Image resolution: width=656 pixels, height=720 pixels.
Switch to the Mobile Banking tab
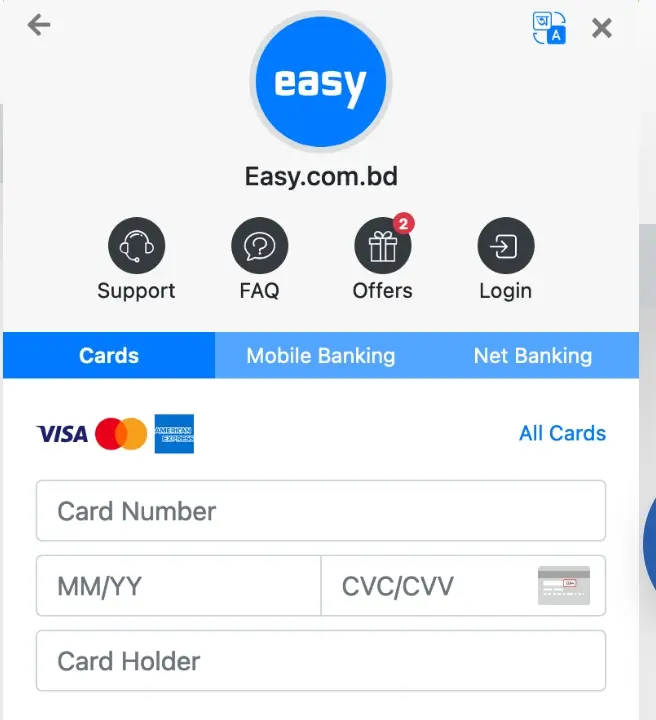321,356
